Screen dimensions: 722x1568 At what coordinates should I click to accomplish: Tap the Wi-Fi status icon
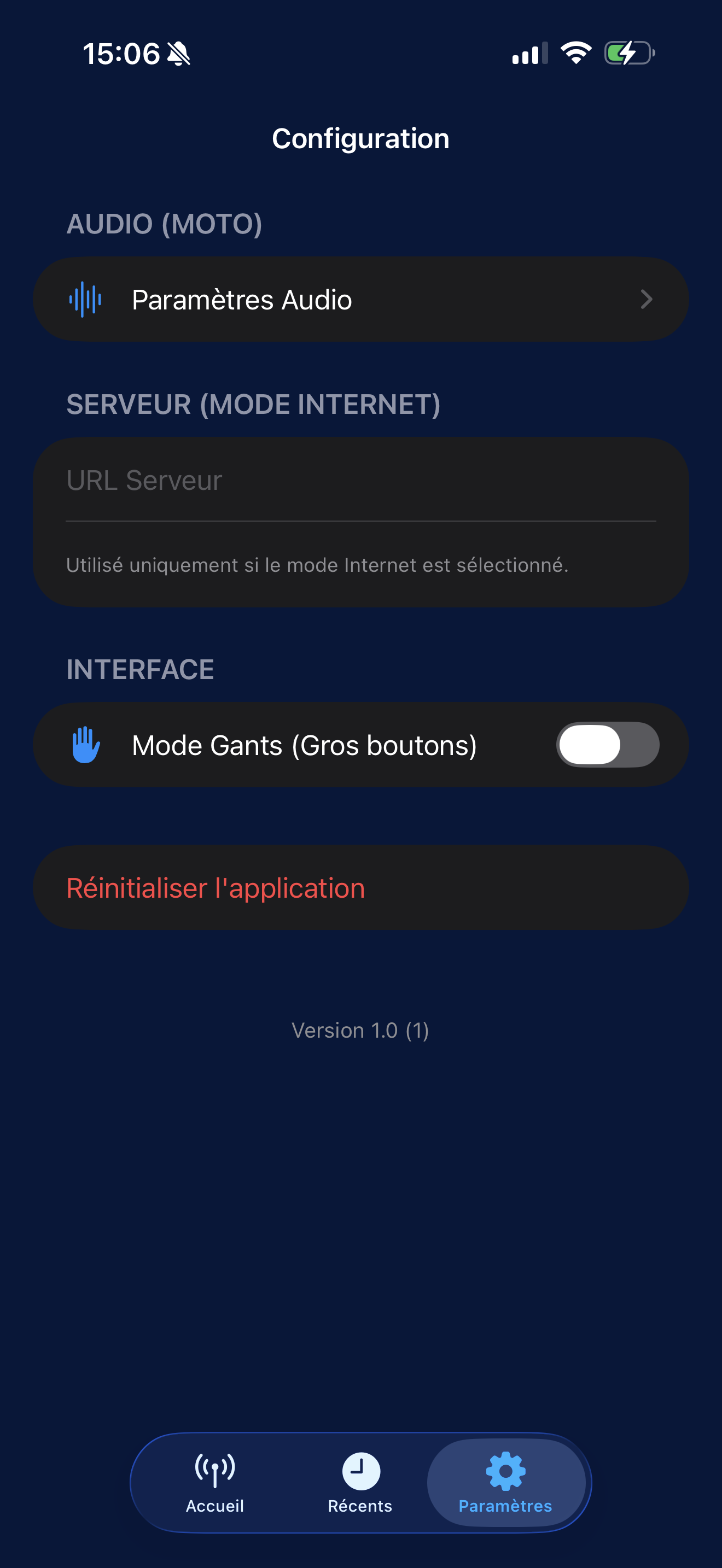[x=575, y=54]
